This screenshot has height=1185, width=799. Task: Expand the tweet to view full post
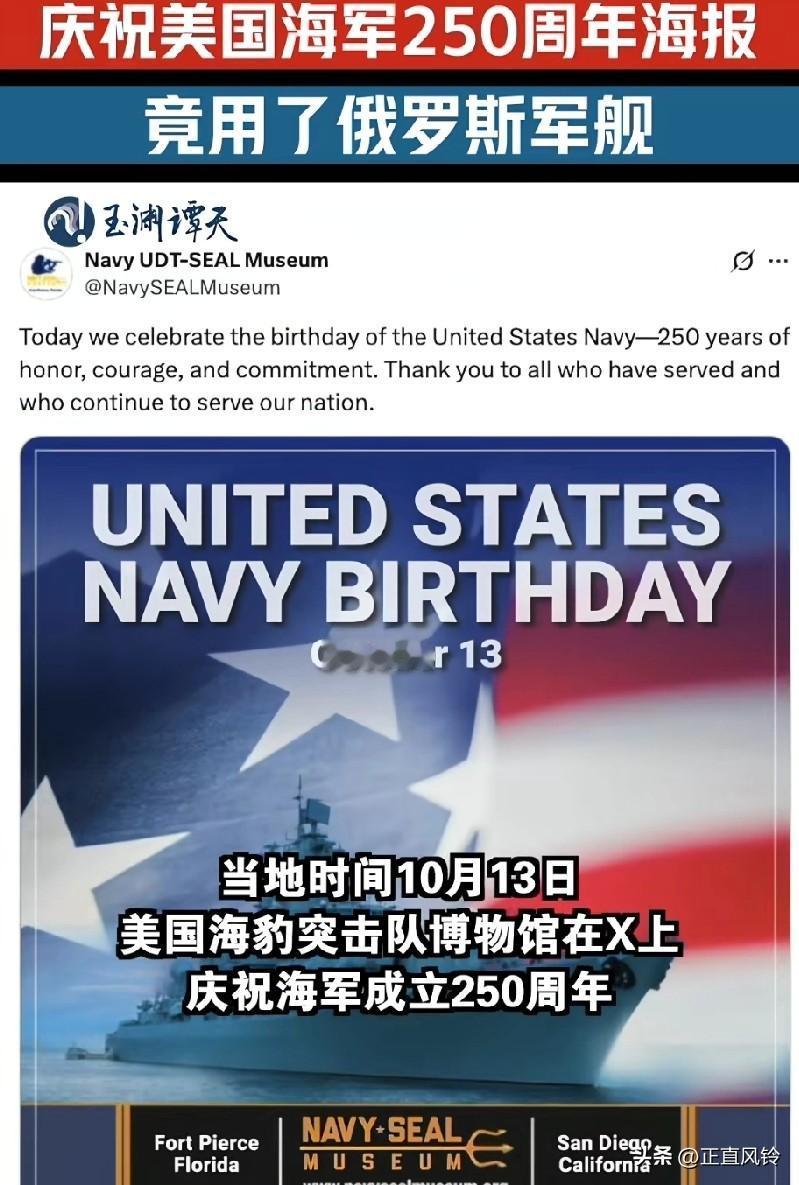(400, 370)
